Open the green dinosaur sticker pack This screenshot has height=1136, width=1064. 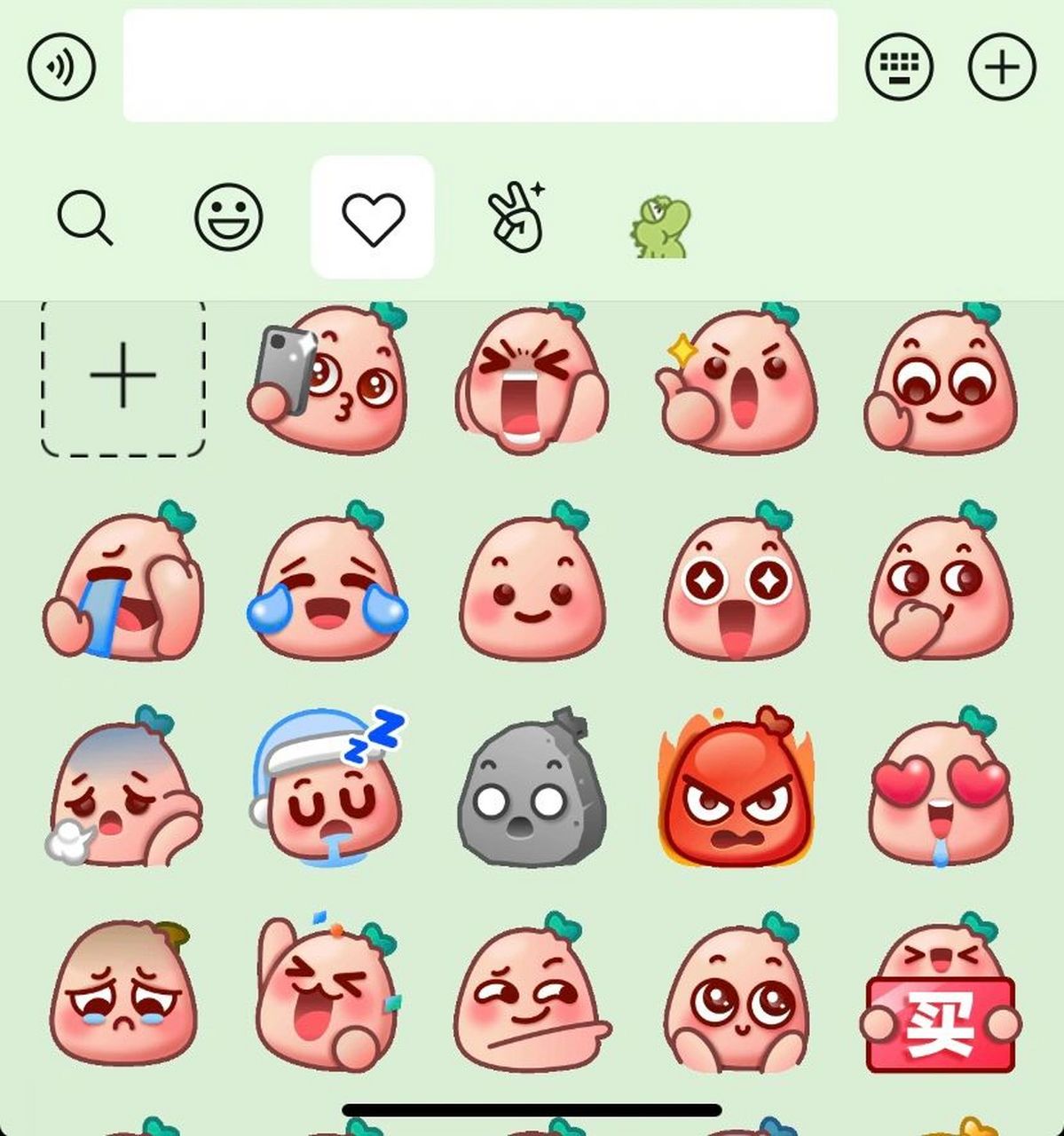point(660,228)
